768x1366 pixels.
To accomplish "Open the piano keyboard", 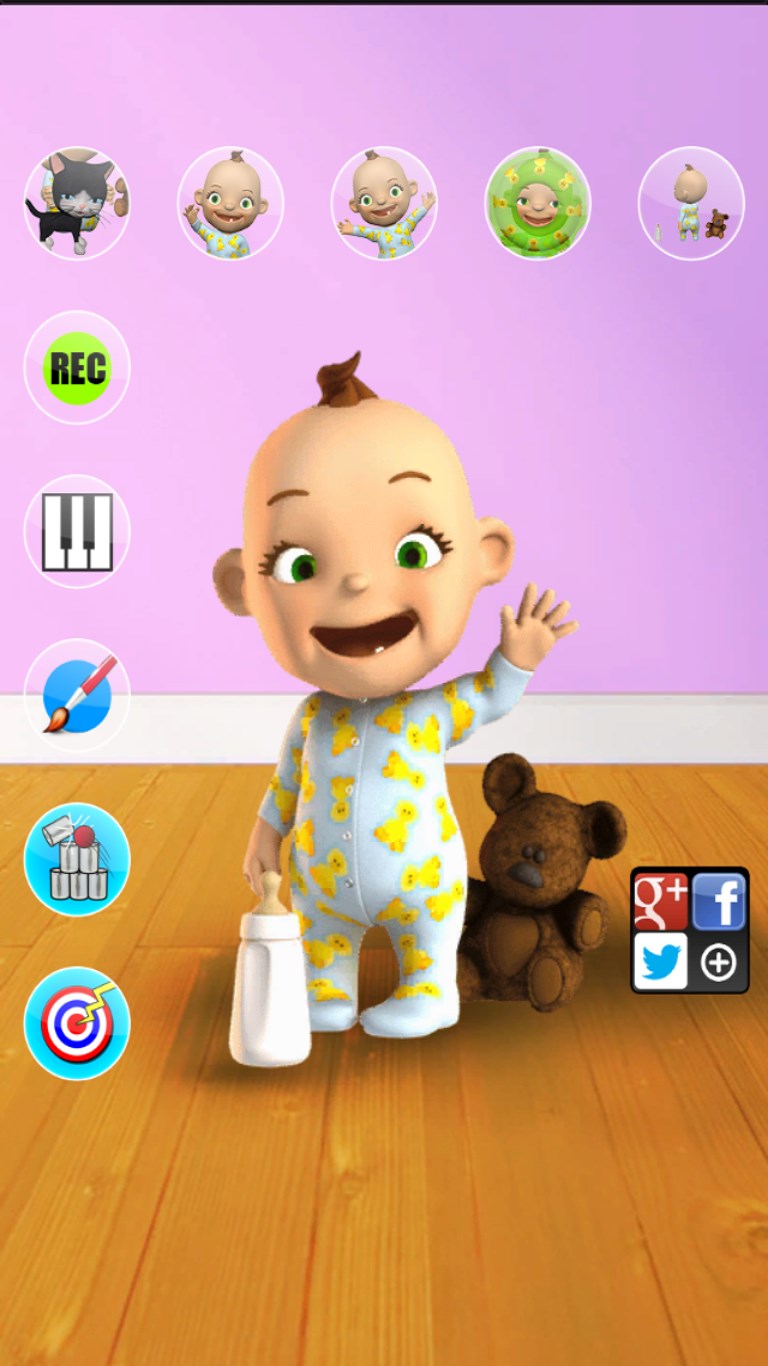I will click(x=77, y=532).
